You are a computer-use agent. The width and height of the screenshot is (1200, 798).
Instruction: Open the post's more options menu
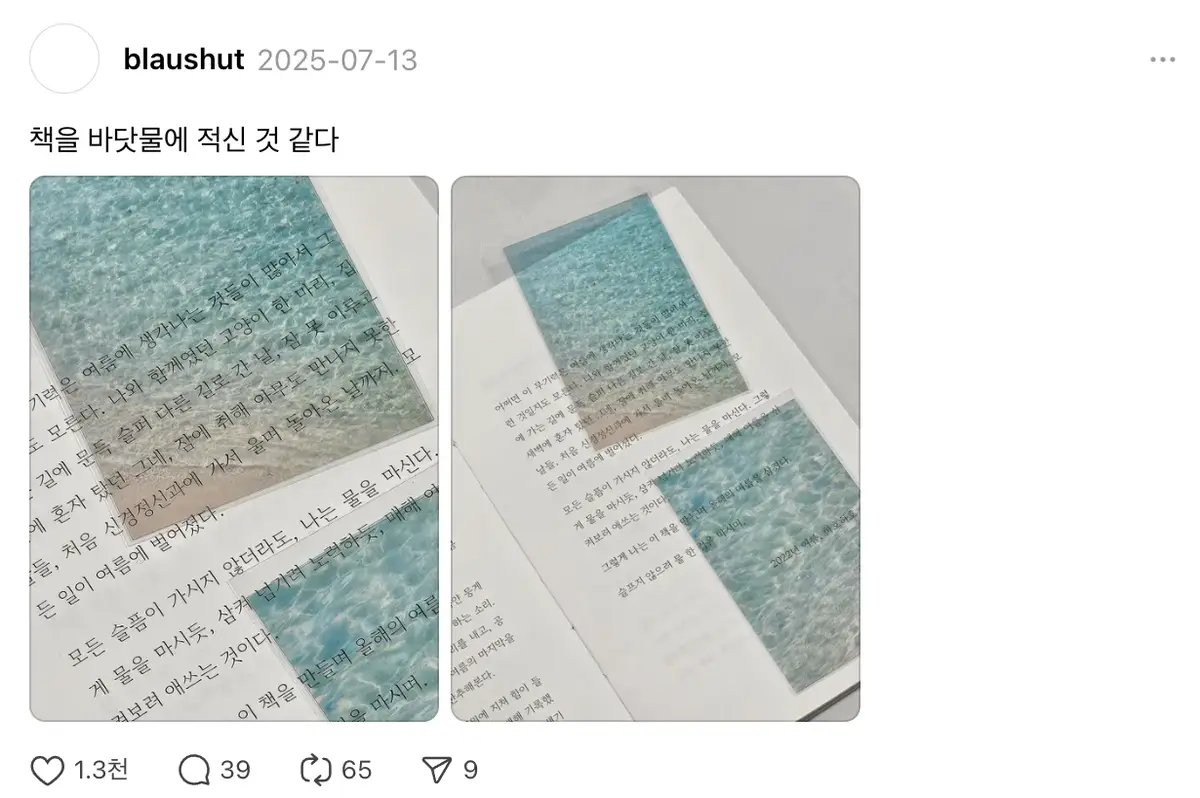coord(1162,60)
